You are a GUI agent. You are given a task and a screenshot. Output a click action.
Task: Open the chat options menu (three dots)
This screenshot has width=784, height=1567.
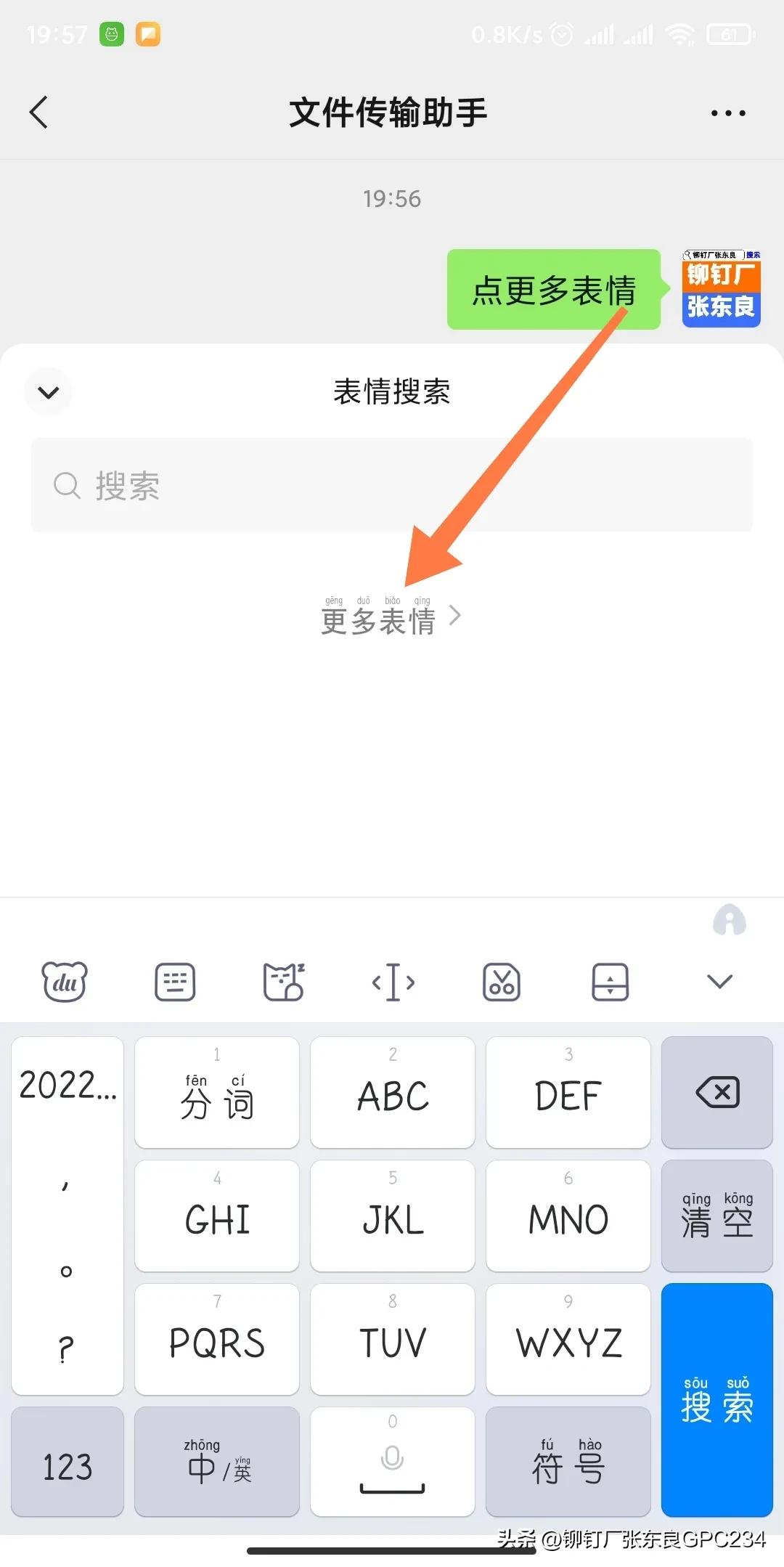728,113
